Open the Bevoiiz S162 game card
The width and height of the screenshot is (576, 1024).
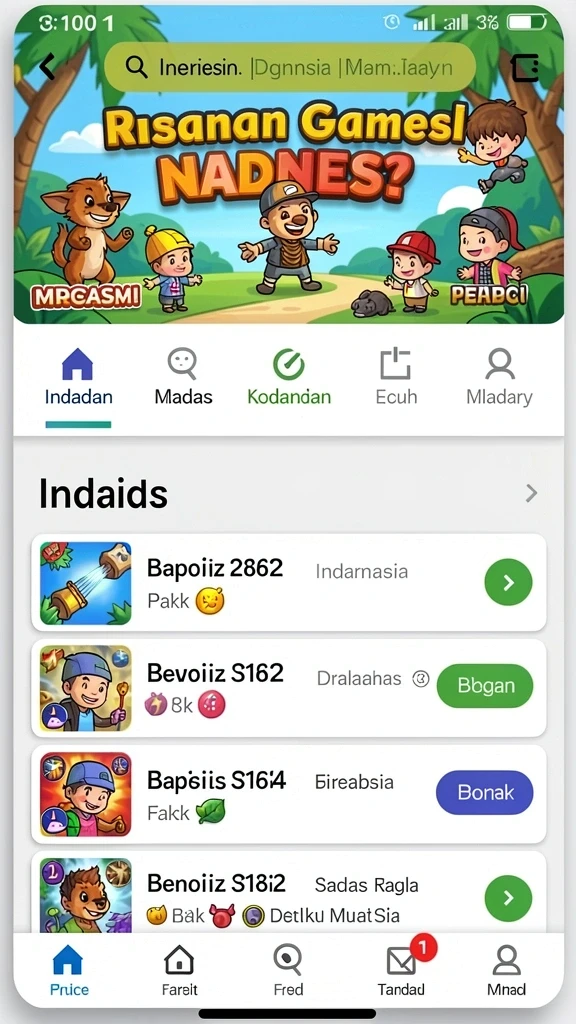(x=289, y=688)
